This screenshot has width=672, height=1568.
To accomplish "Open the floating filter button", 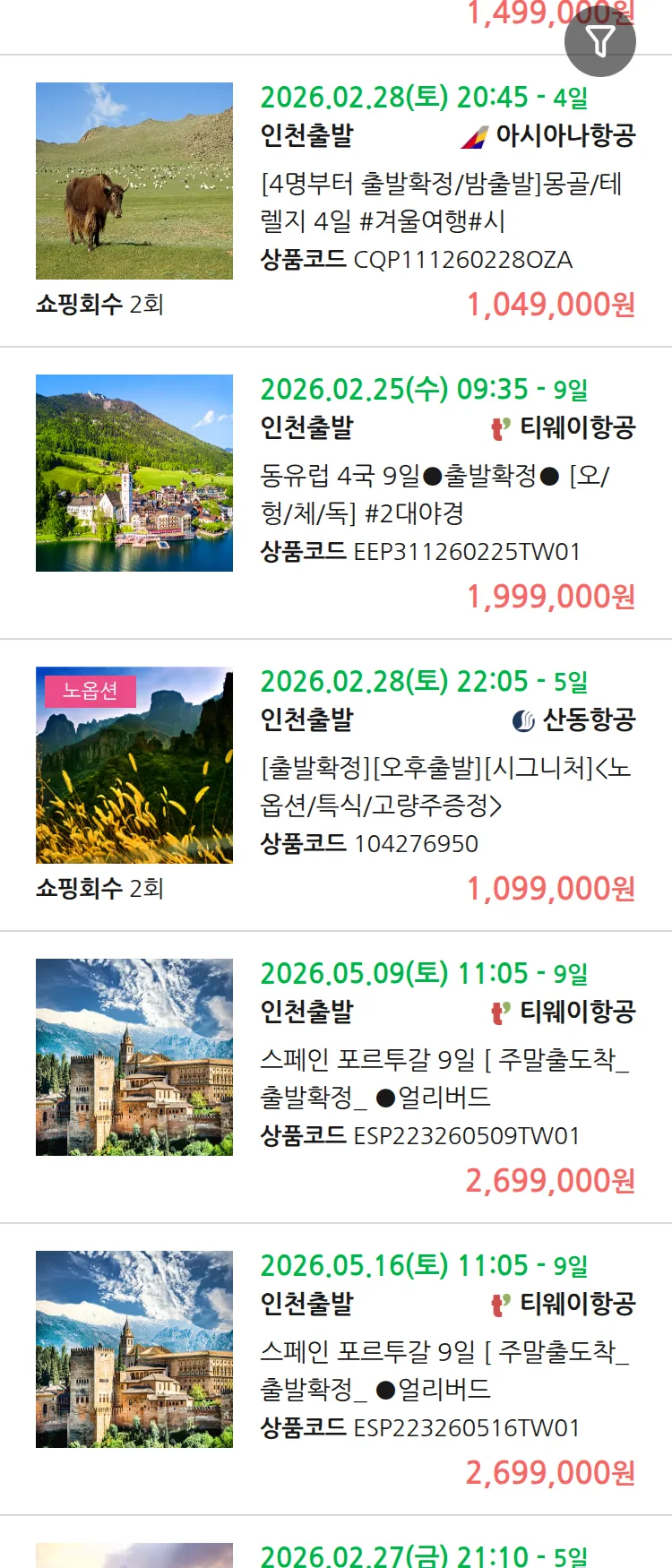I will (599, 41).
